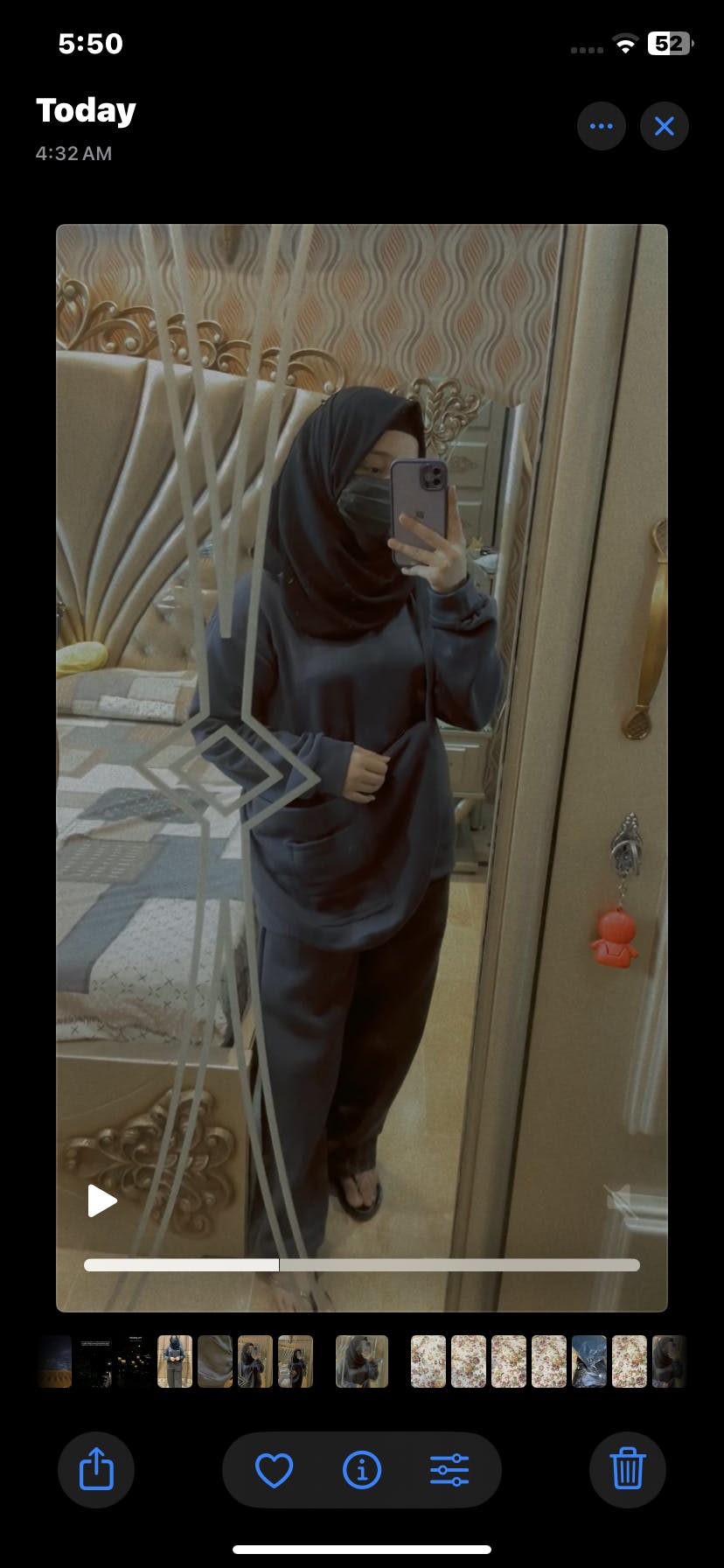Select the first floral thumbnail in the strip

428,1361
